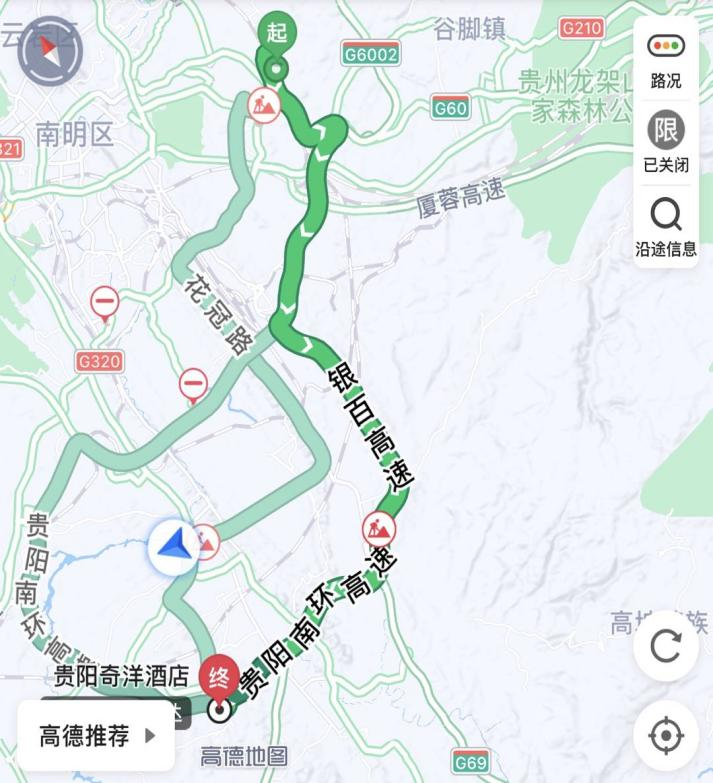
Task: Tap the compass to reset map orientation
Action: click(50, 49)
